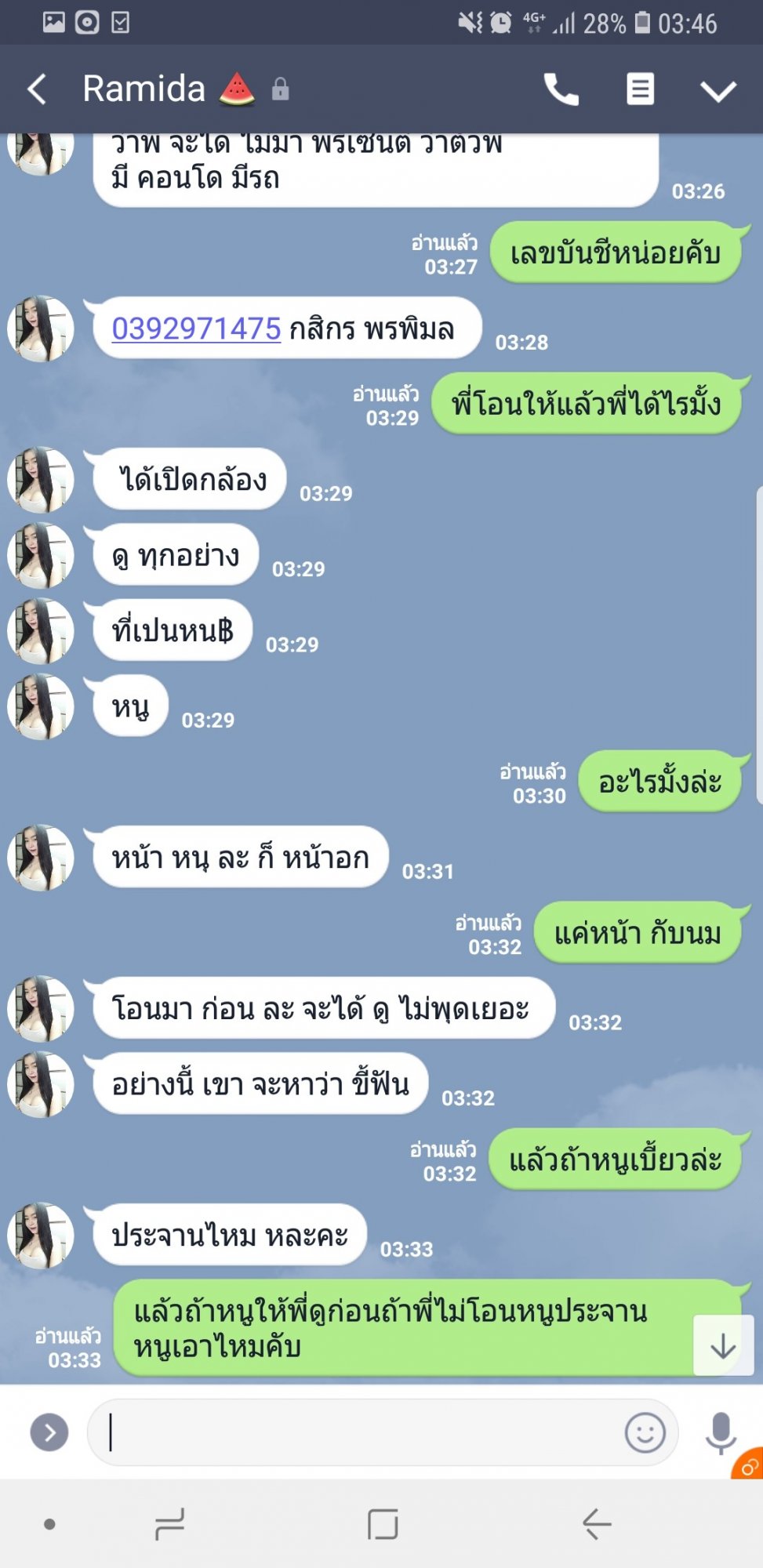
Task: Expand the chat options dropdown arrow
Action: point(718,91)
